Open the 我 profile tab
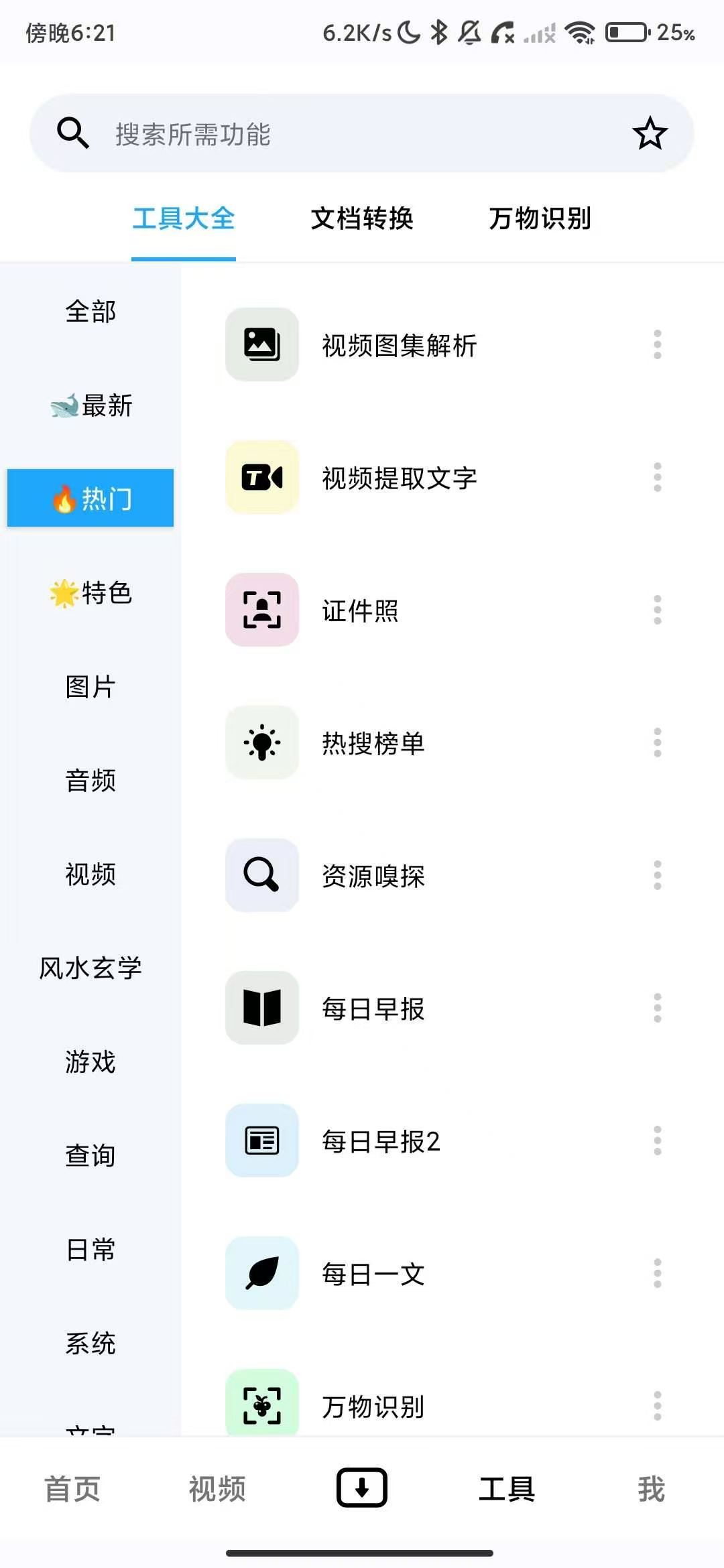The image size is (724, 1568). tap(652, 1489)
